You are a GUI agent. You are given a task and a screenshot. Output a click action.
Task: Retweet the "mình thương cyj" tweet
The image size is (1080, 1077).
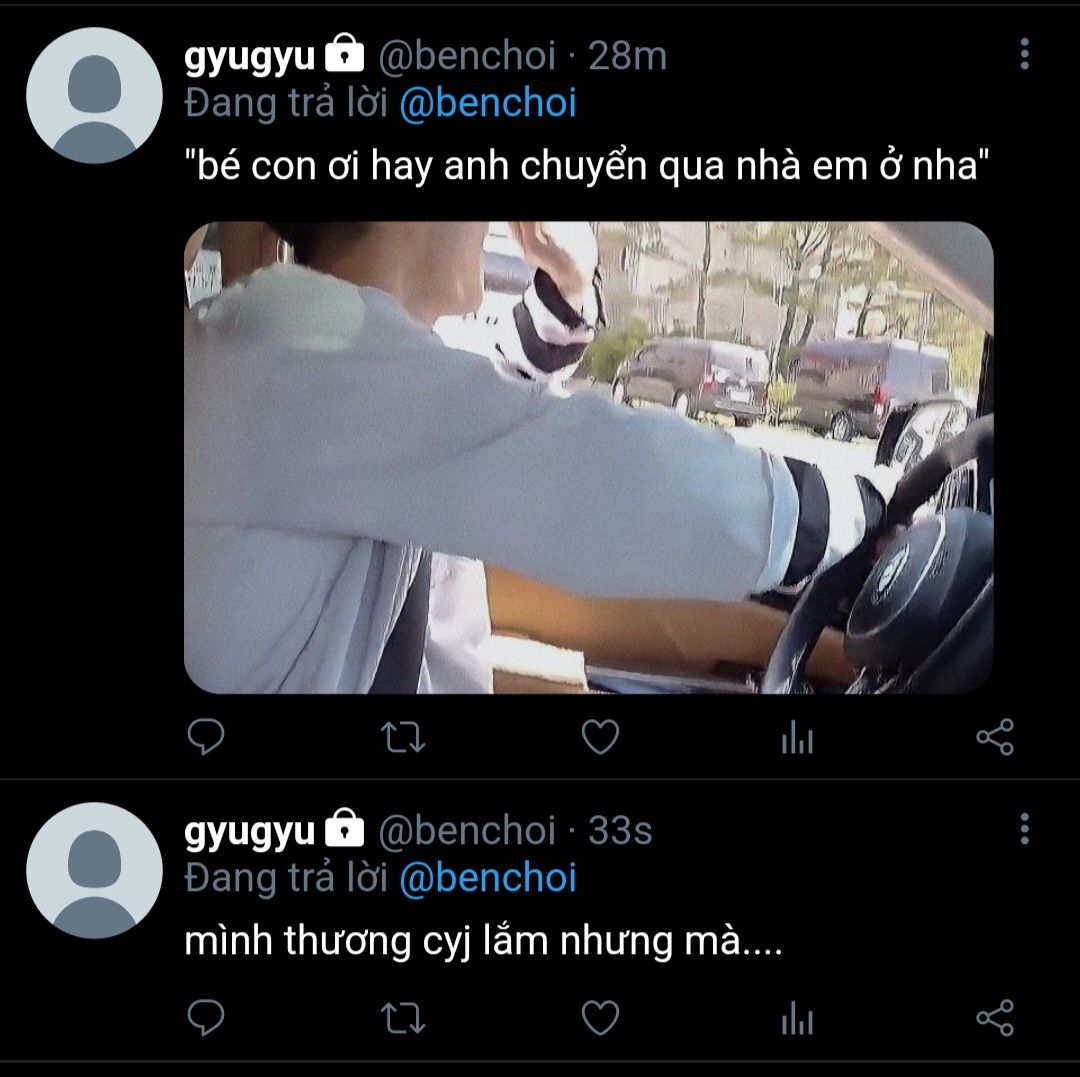pos(404,1018)
